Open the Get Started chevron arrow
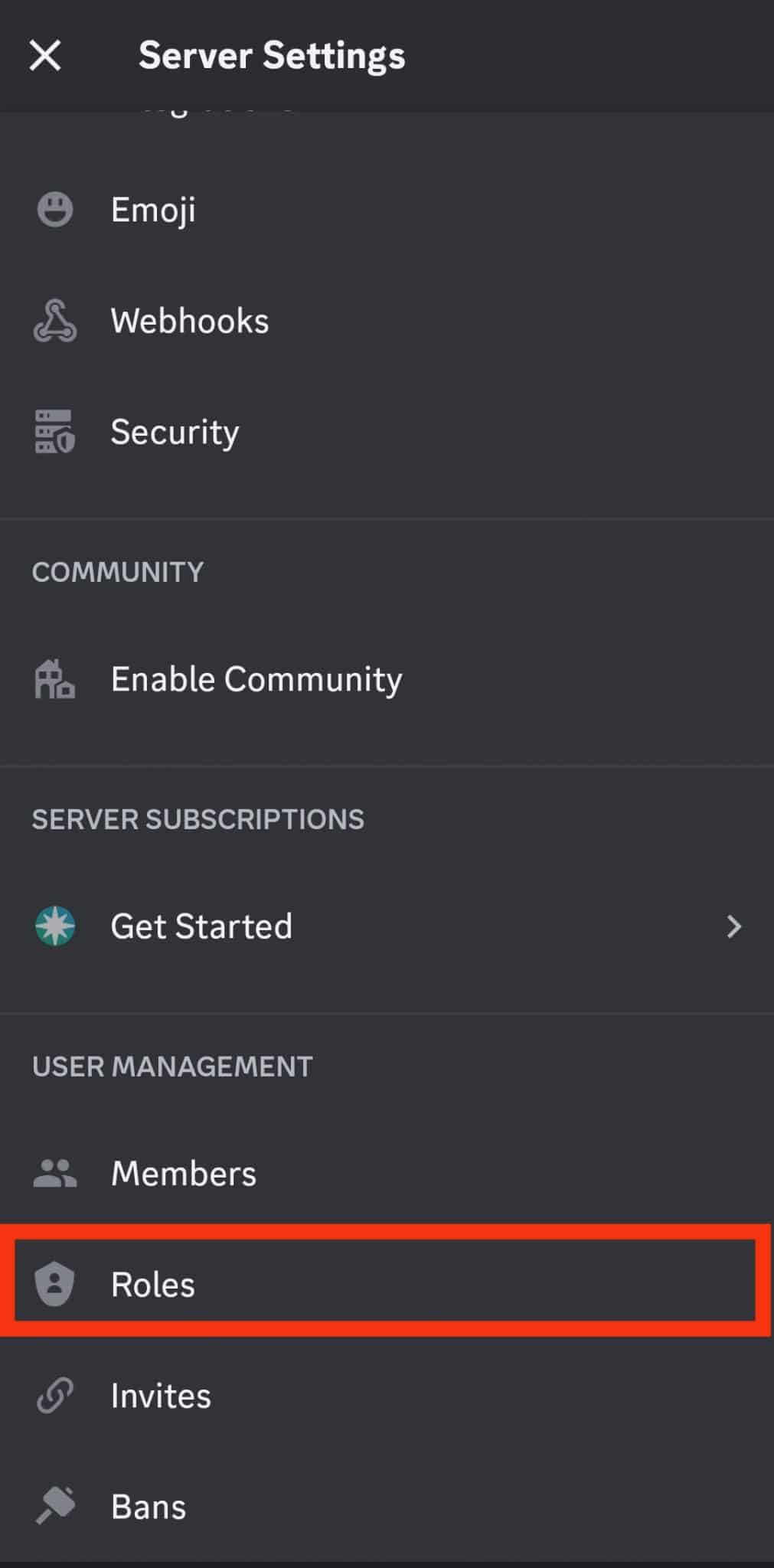Viewport: 774px width, 1568px height. coord(733,927)
